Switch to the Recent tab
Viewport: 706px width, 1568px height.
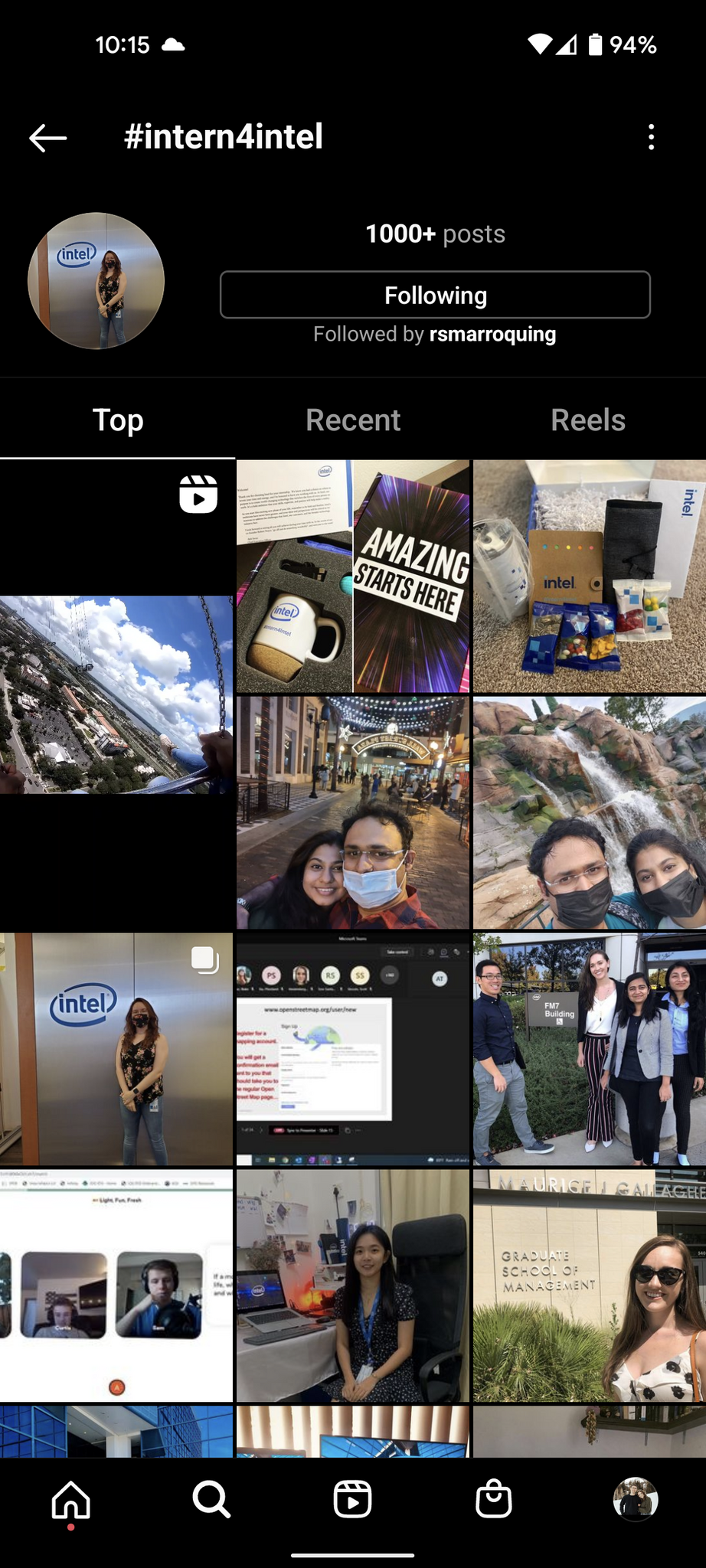[353, 420]
